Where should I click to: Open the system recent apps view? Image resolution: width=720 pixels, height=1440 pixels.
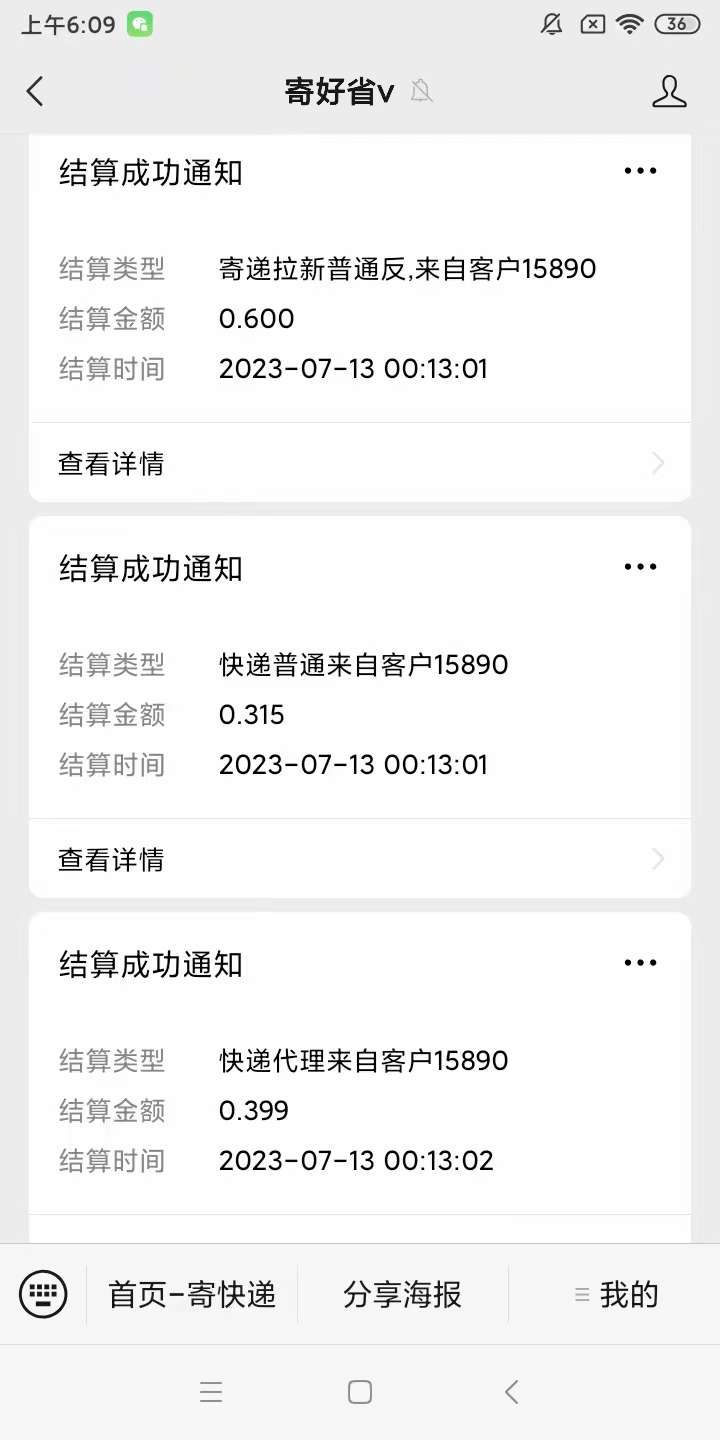pyautogui.click(x=211, y=1392)
